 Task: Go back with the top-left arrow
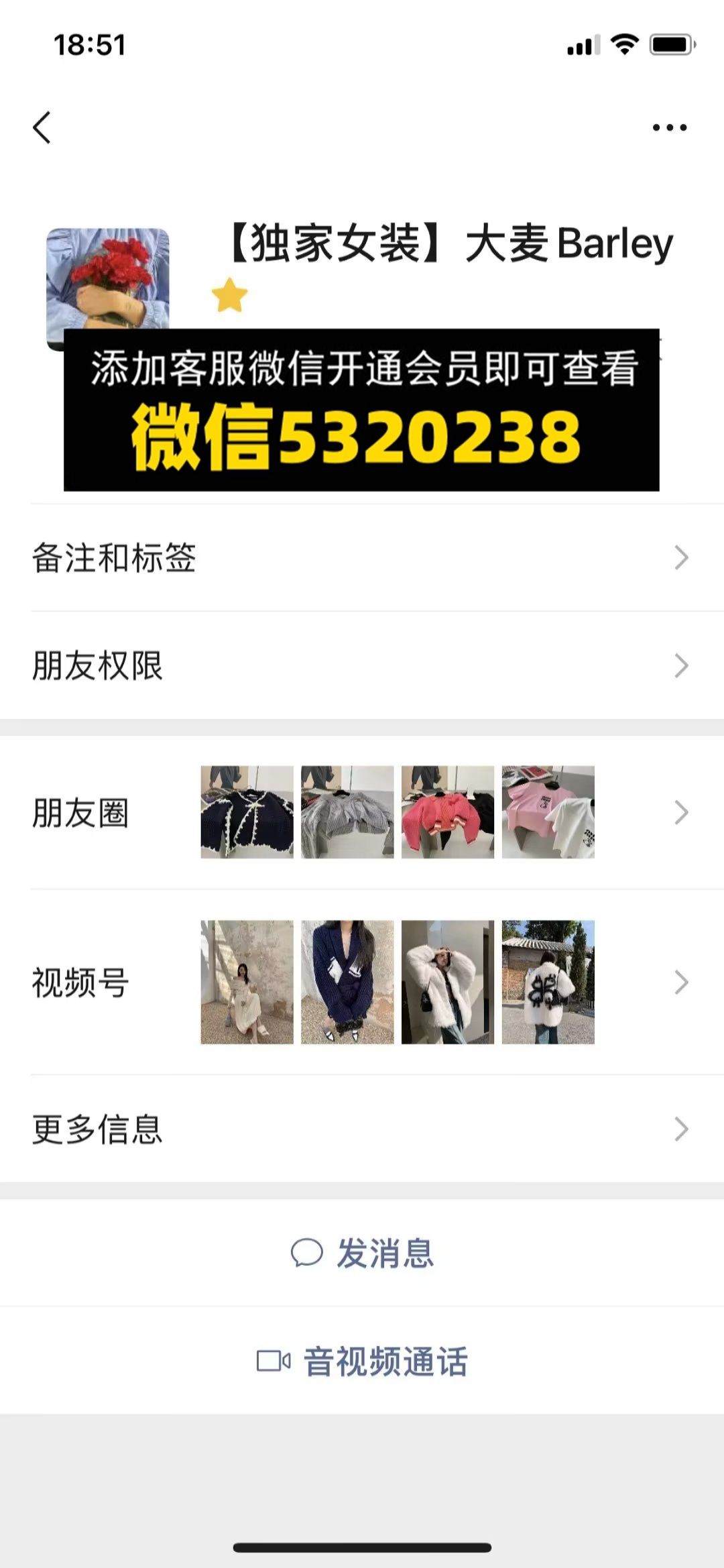(x=42, y=127)
